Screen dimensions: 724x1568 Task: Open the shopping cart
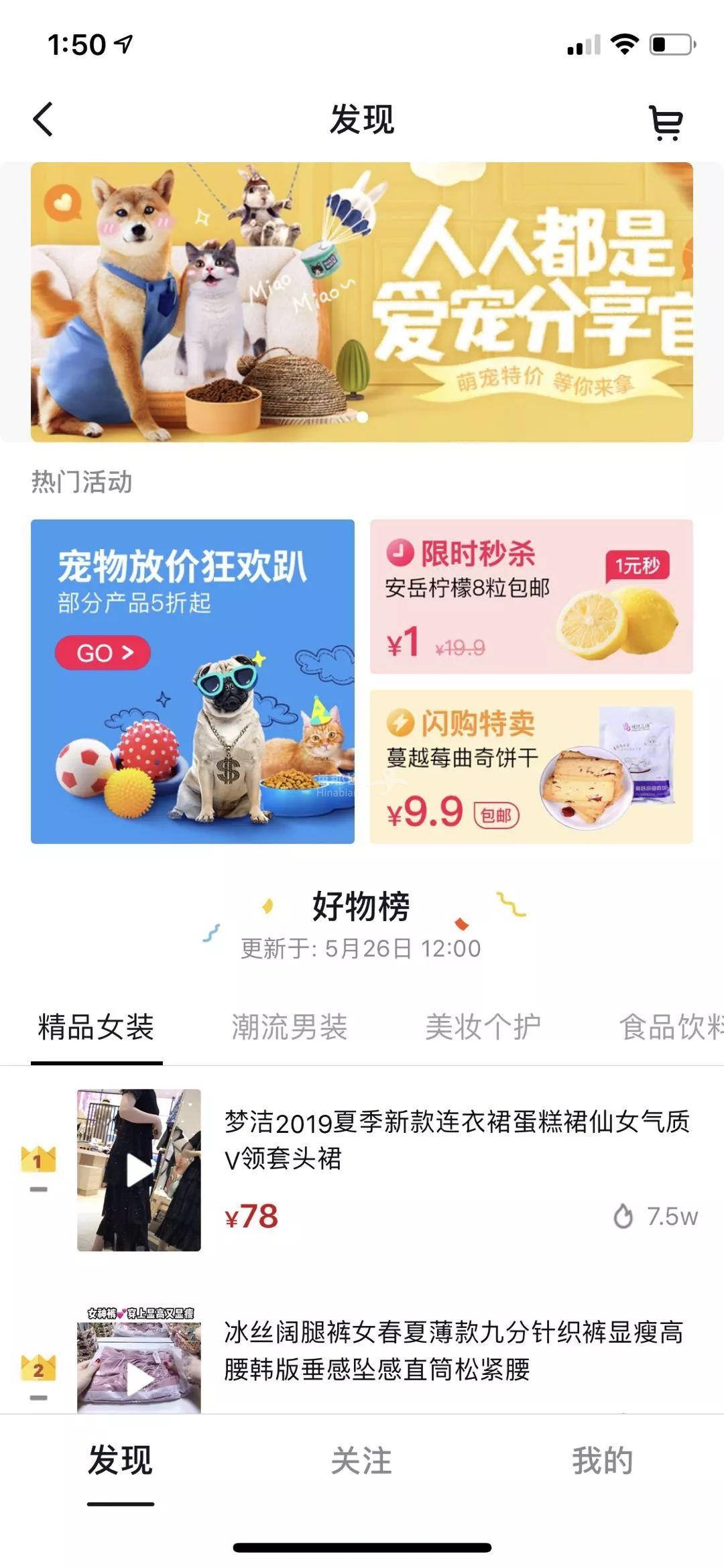point(666,123)
